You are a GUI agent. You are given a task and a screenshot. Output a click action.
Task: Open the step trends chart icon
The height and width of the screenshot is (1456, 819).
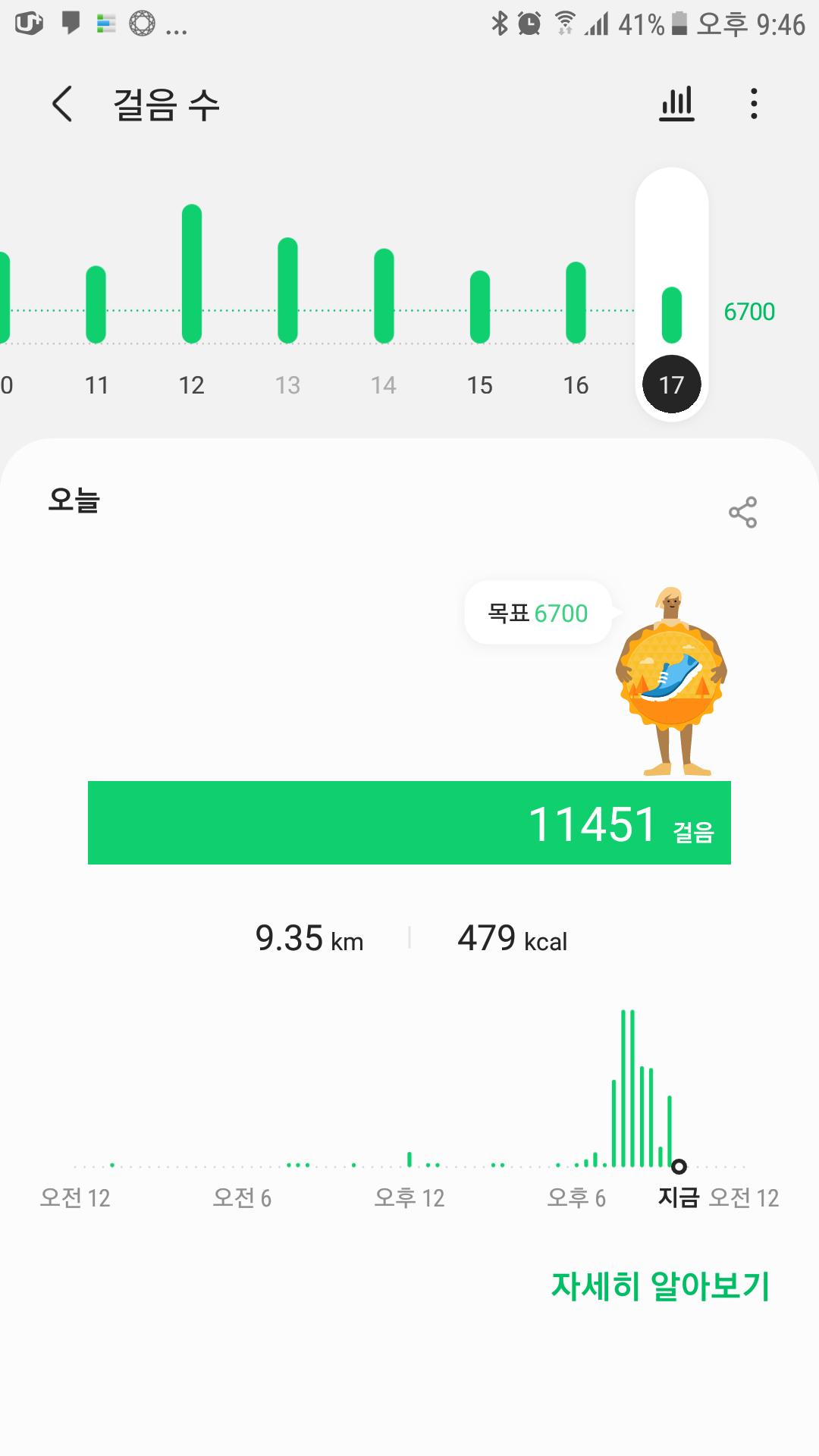coord(676,104)
